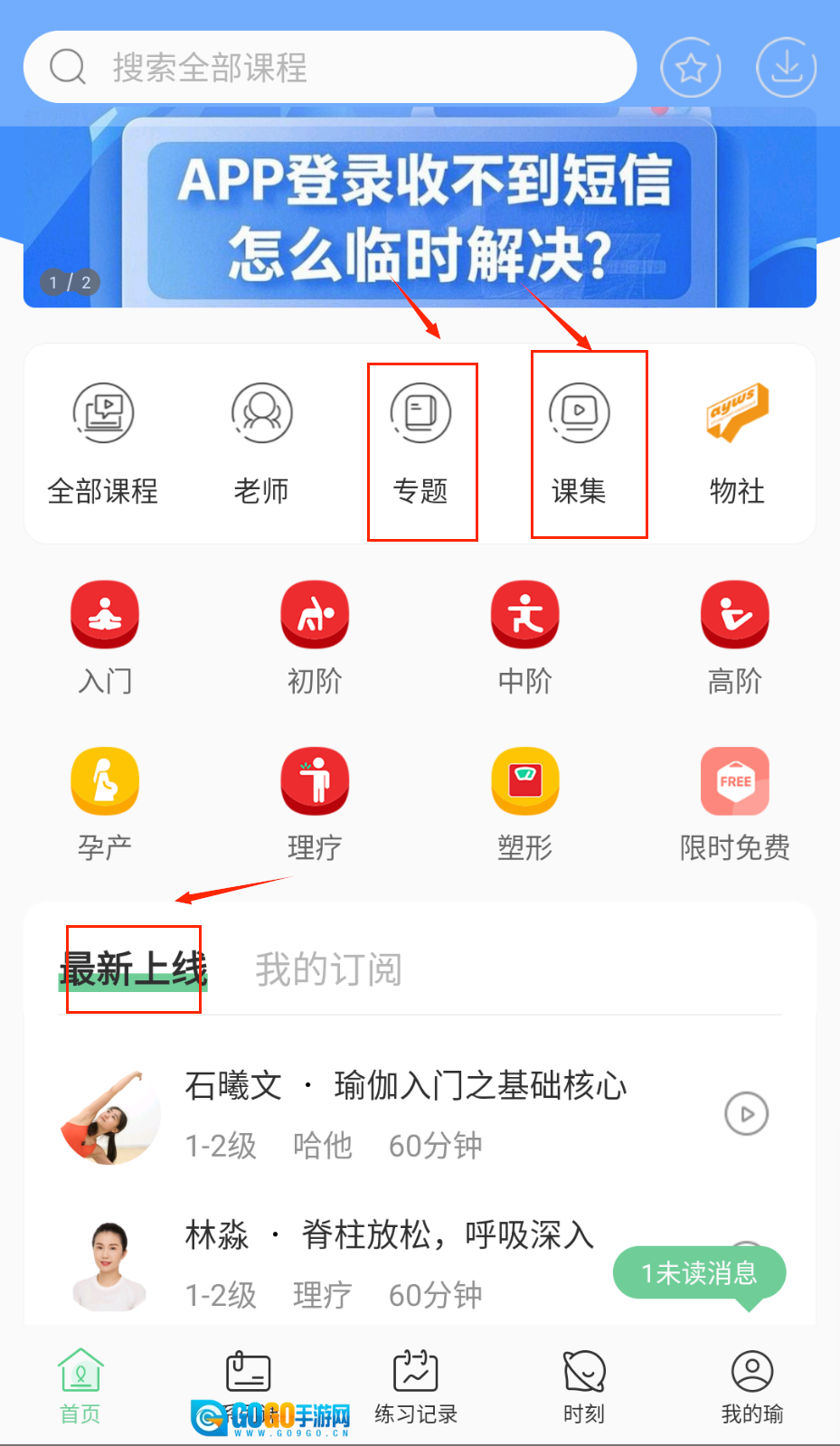The height and width of the screenshot is (1446, 840).
Task: Open downloads via the download icon
Action: (x=786, y=67)
